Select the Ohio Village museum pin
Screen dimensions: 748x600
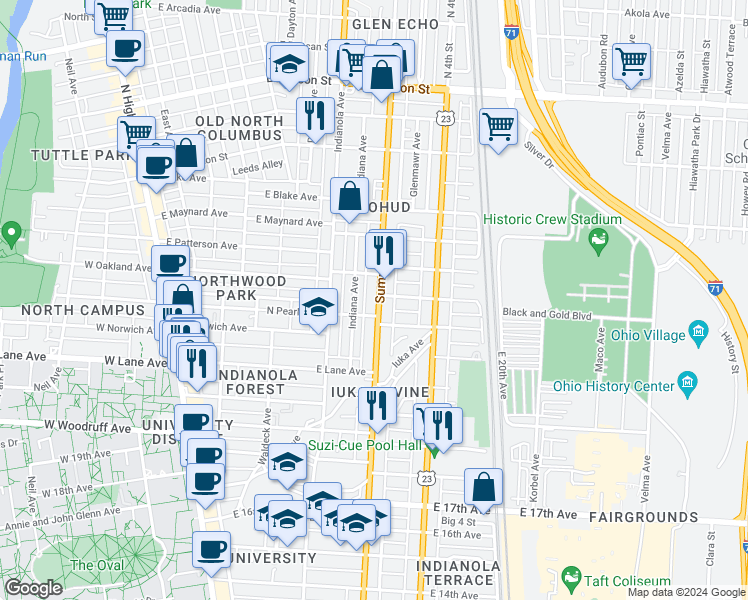click(699, 334)
